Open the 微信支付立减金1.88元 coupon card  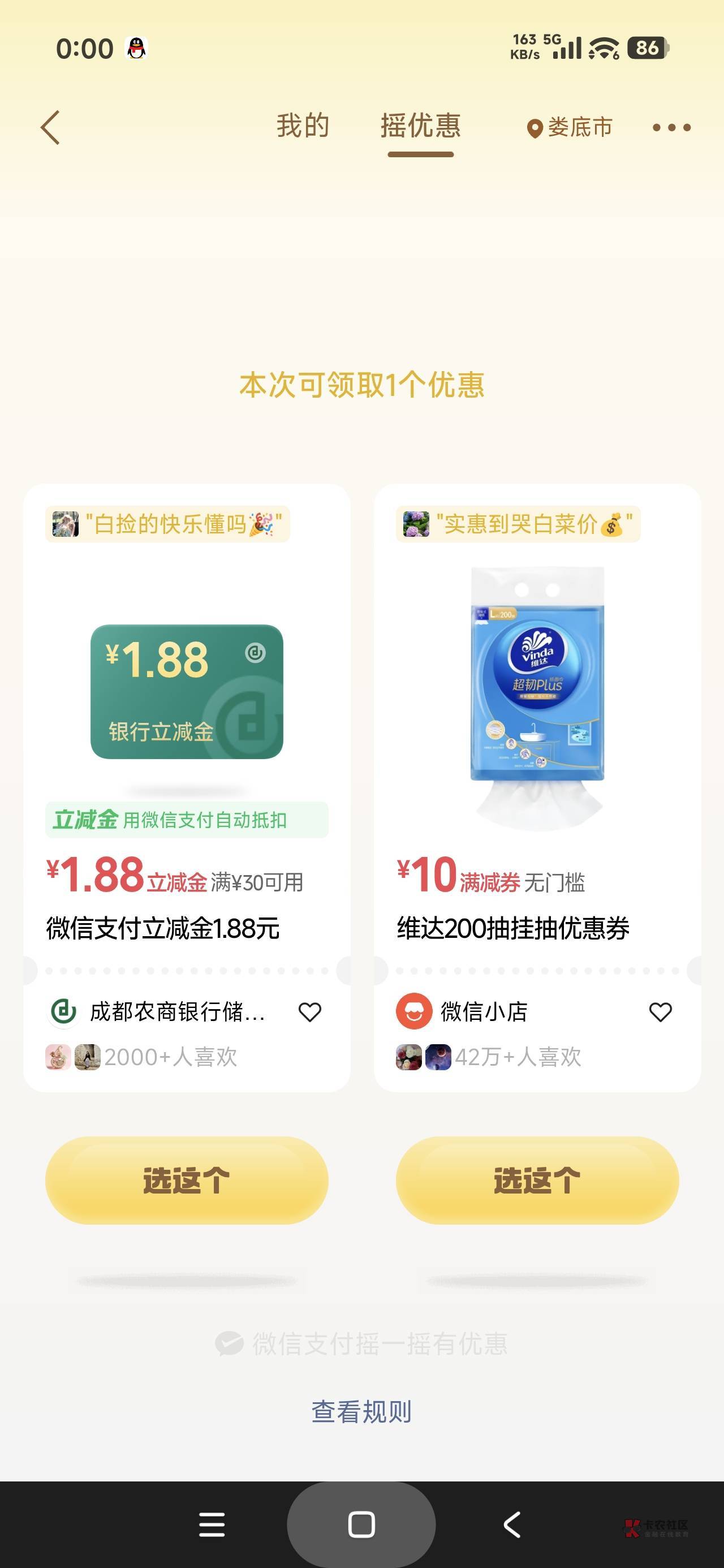[x=187, y=787]
